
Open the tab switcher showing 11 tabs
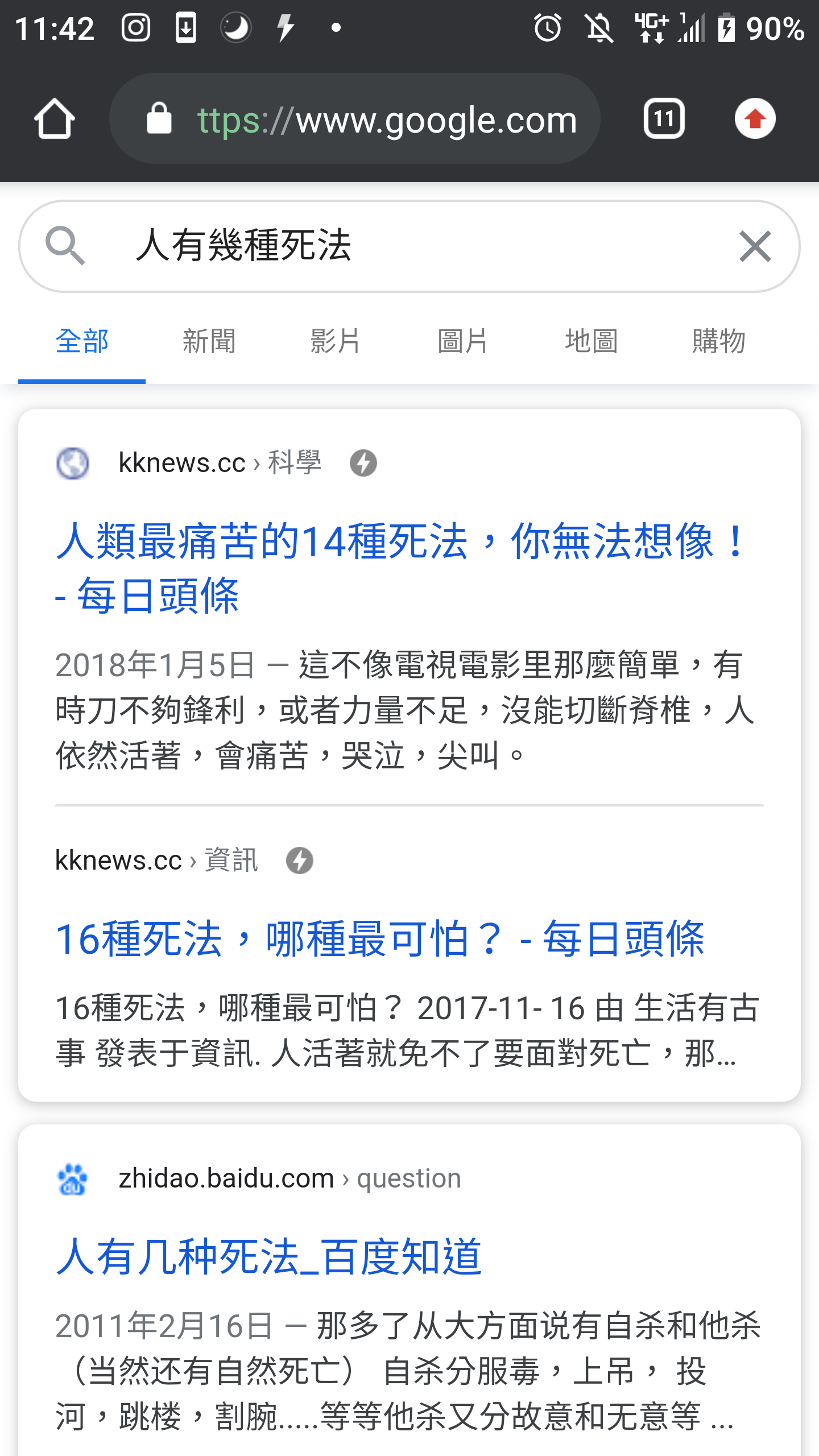664,119
